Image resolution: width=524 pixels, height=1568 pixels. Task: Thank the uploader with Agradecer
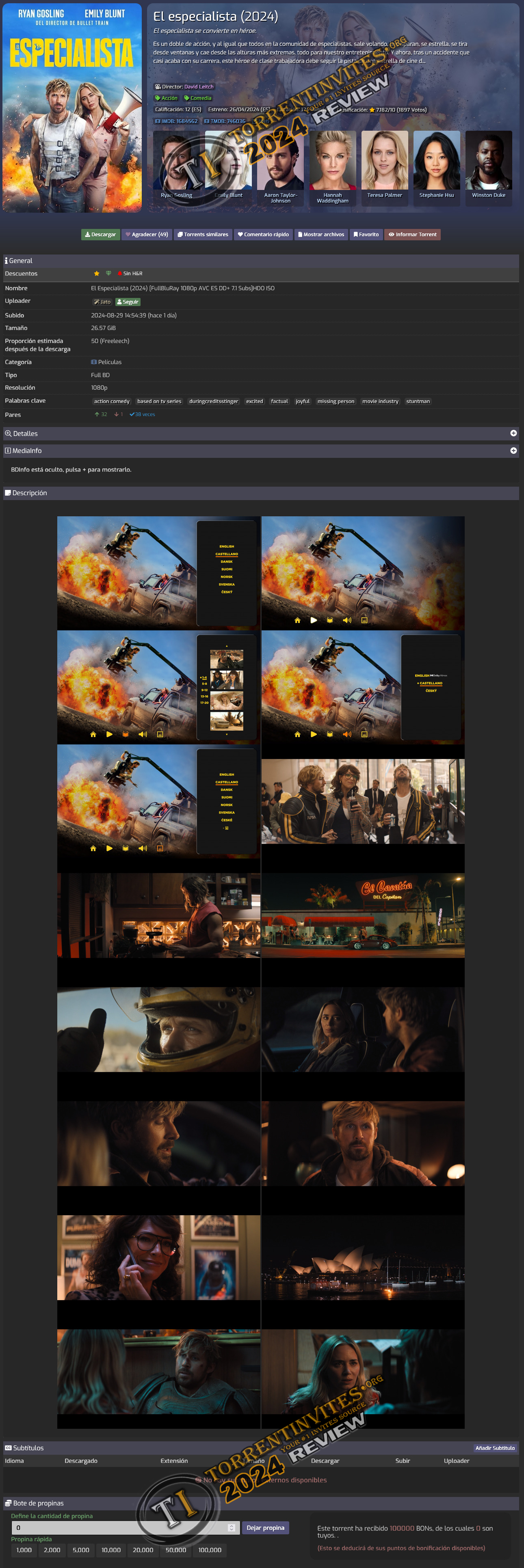pos(146,234)
